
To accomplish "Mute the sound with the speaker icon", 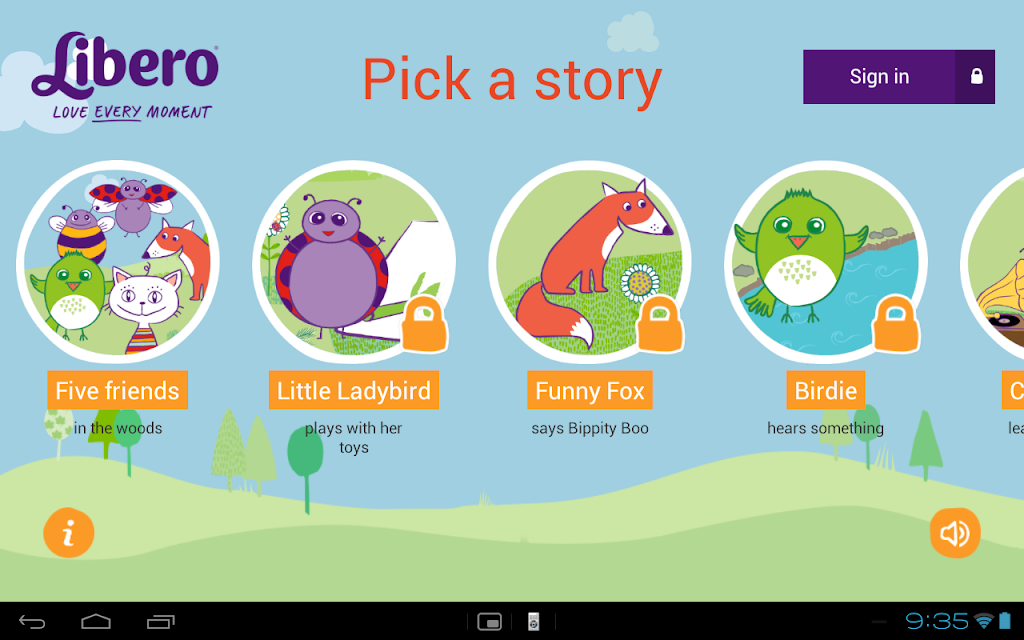I will (x=955, y=533).
